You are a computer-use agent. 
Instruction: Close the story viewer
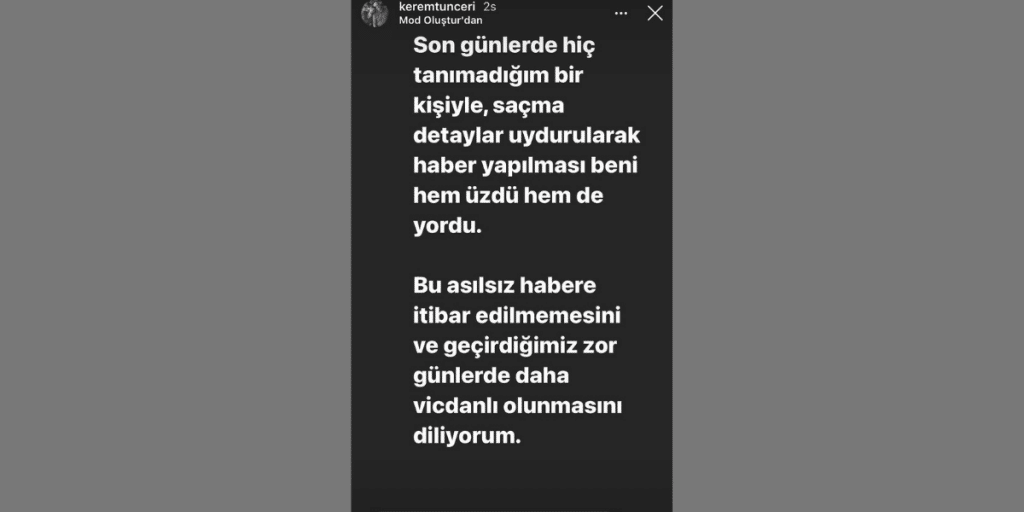655,13
